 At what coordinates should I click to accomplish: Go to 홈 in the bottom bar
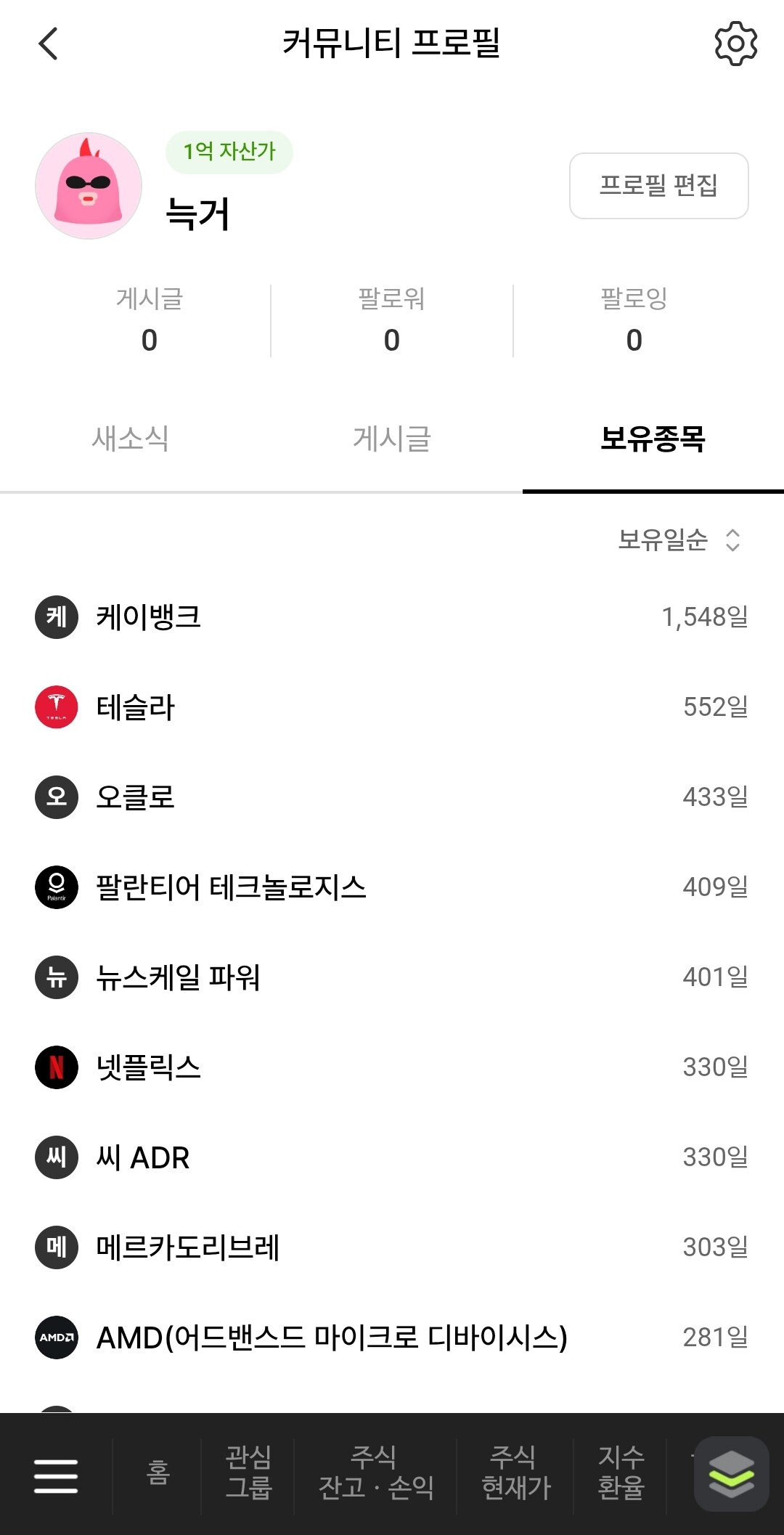point(158,1474)
